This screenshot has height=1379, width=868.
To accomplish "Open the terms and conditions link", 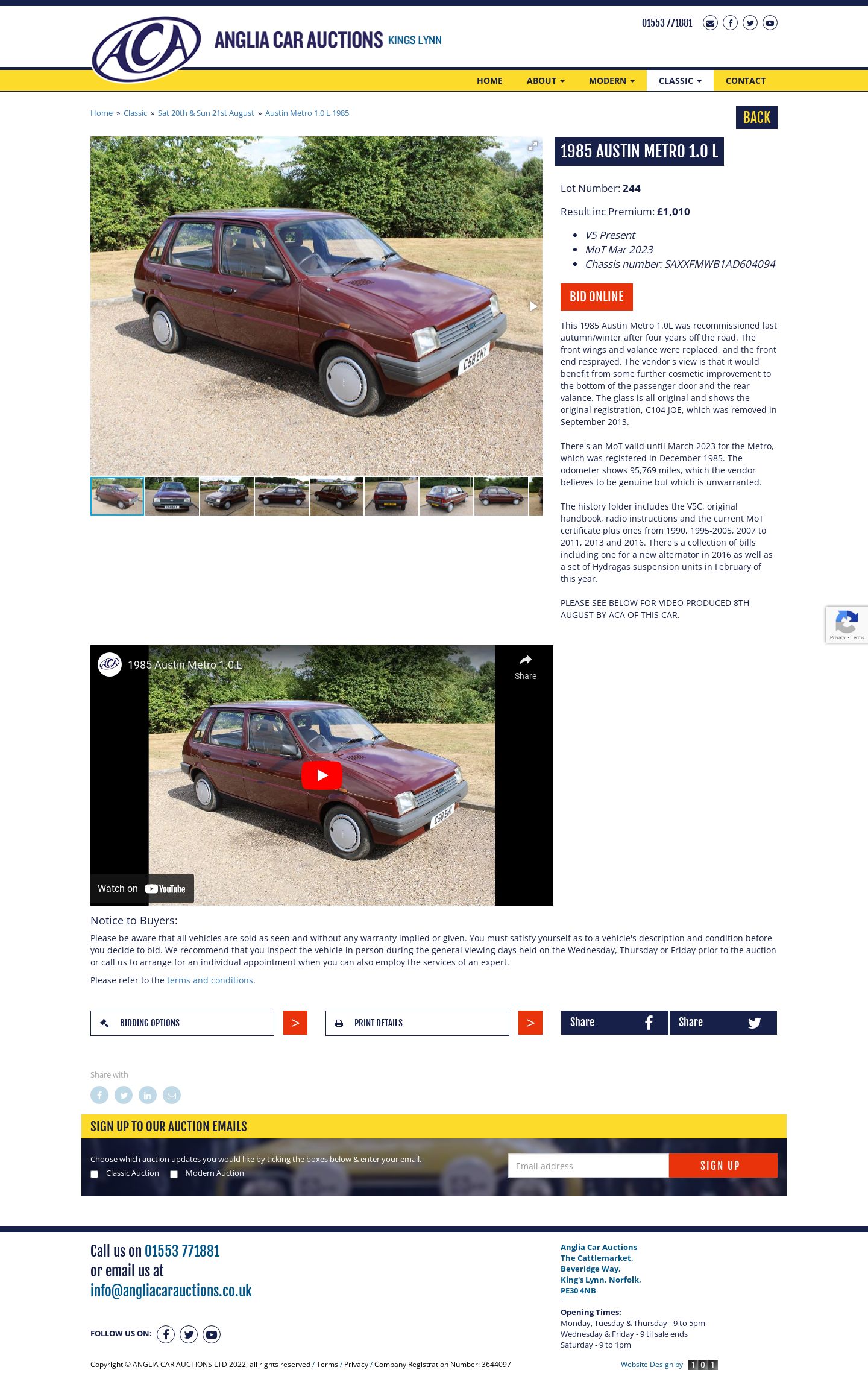I will pos(210,980).
